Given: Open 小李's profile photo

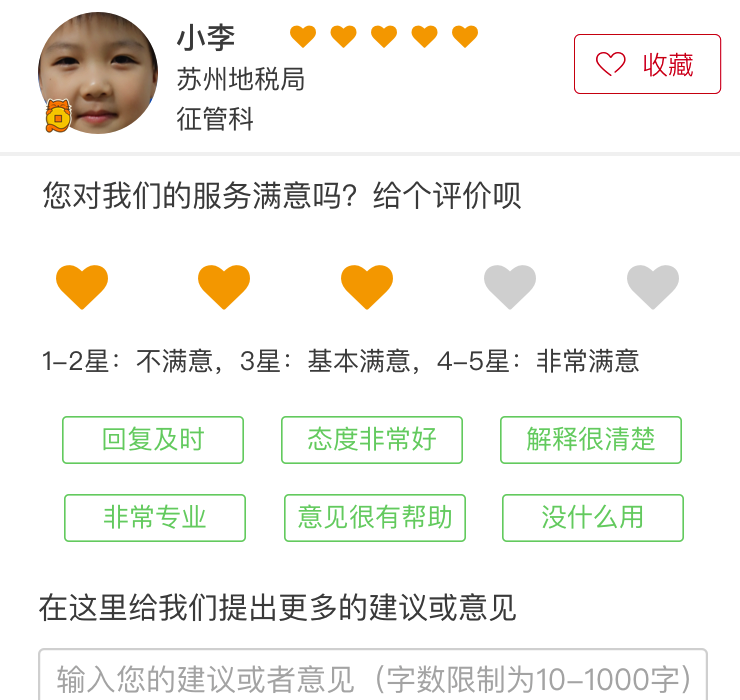Looking at the screenshot, I should [x=97, y=72].
